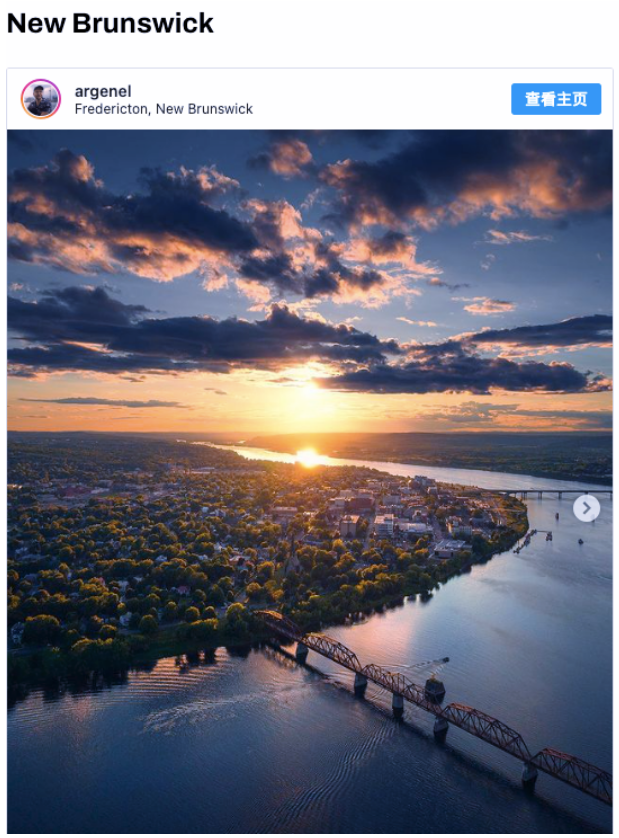Open argenel's profile avatar
Image resolution: width=619 pixels, height=838 pixels.
[x=41, y=99]
